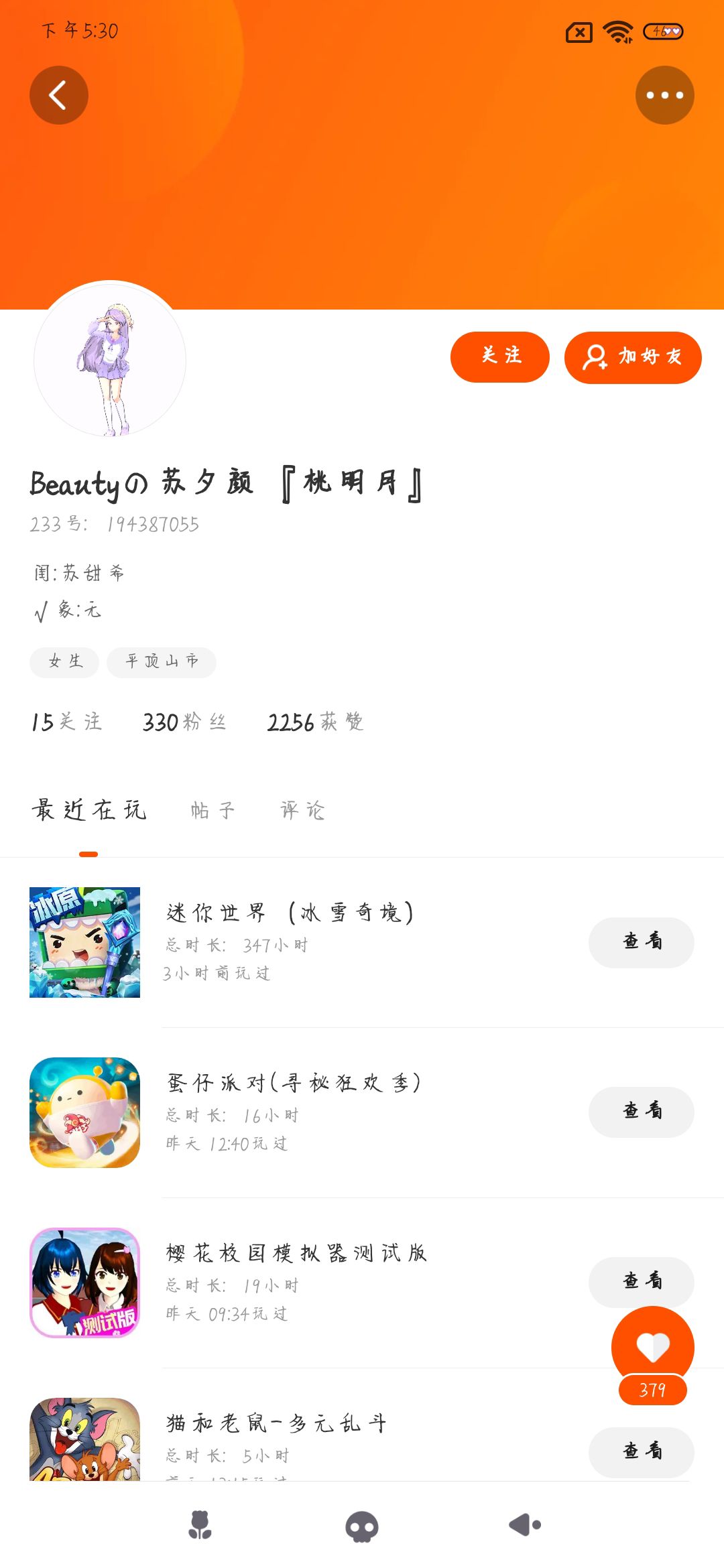Switch to the 帖子 tab
This screenshot has height=1568, width=724.
click(x=213, y=810)
